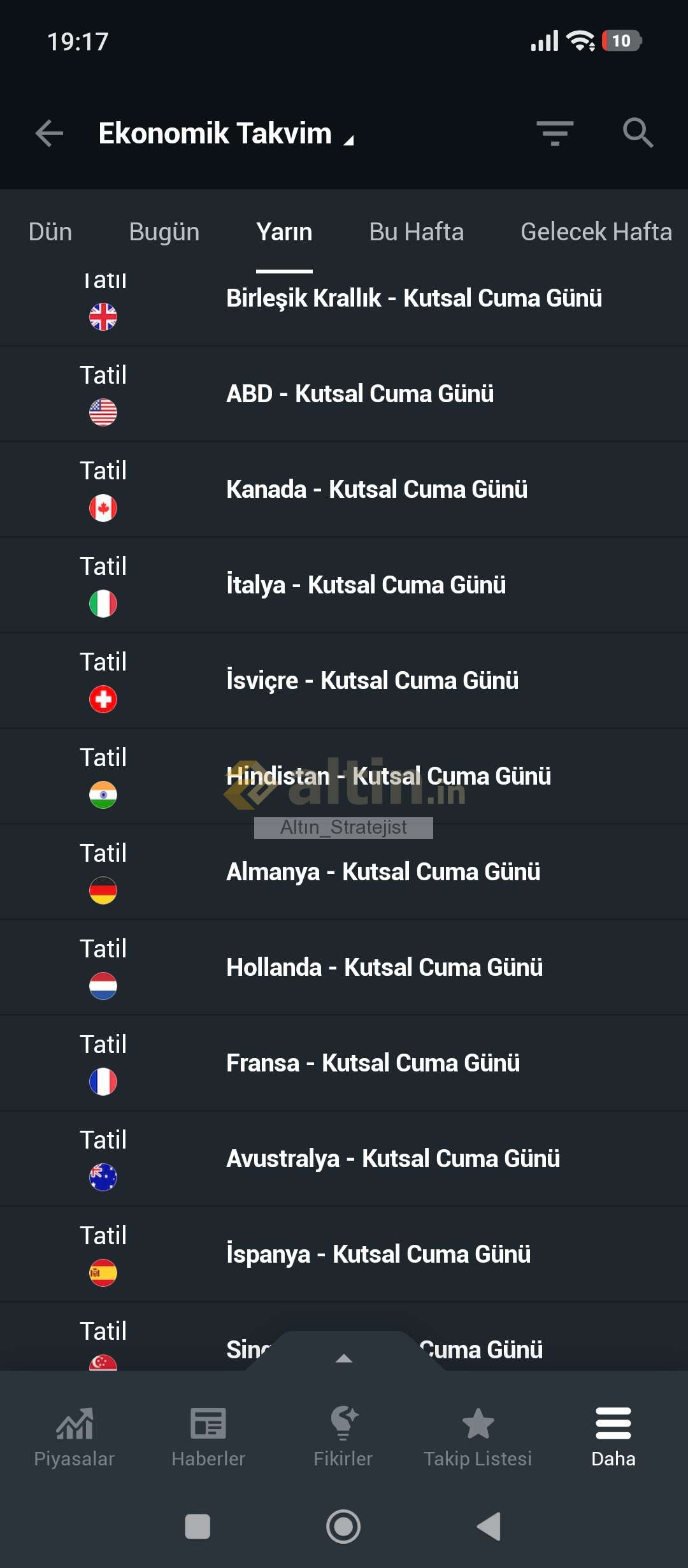Open the Fikirler tab
This screenshot has width=688, height=1568.
pyautogui.click(x=343, y=1437)
